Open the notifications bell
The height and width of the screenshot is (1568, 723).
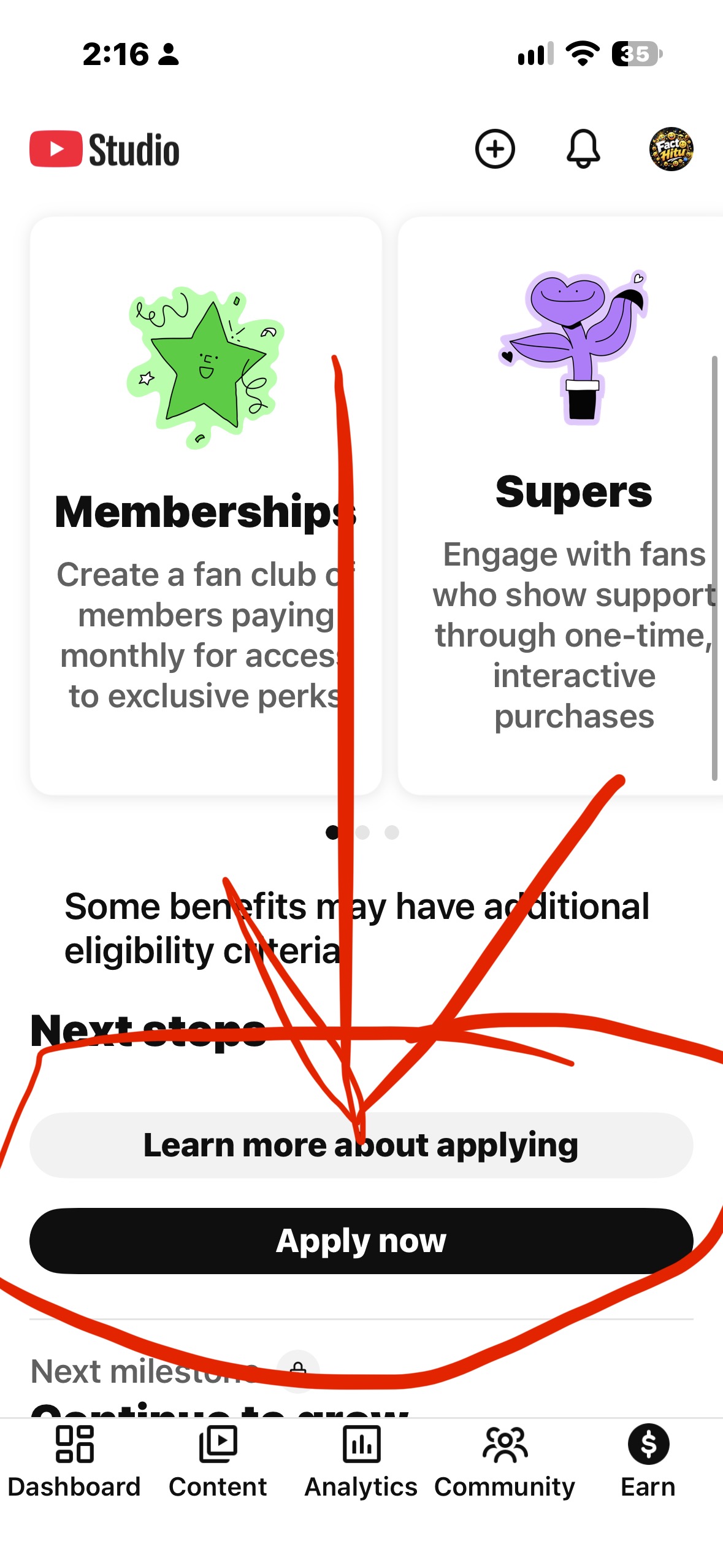(583, 149)
